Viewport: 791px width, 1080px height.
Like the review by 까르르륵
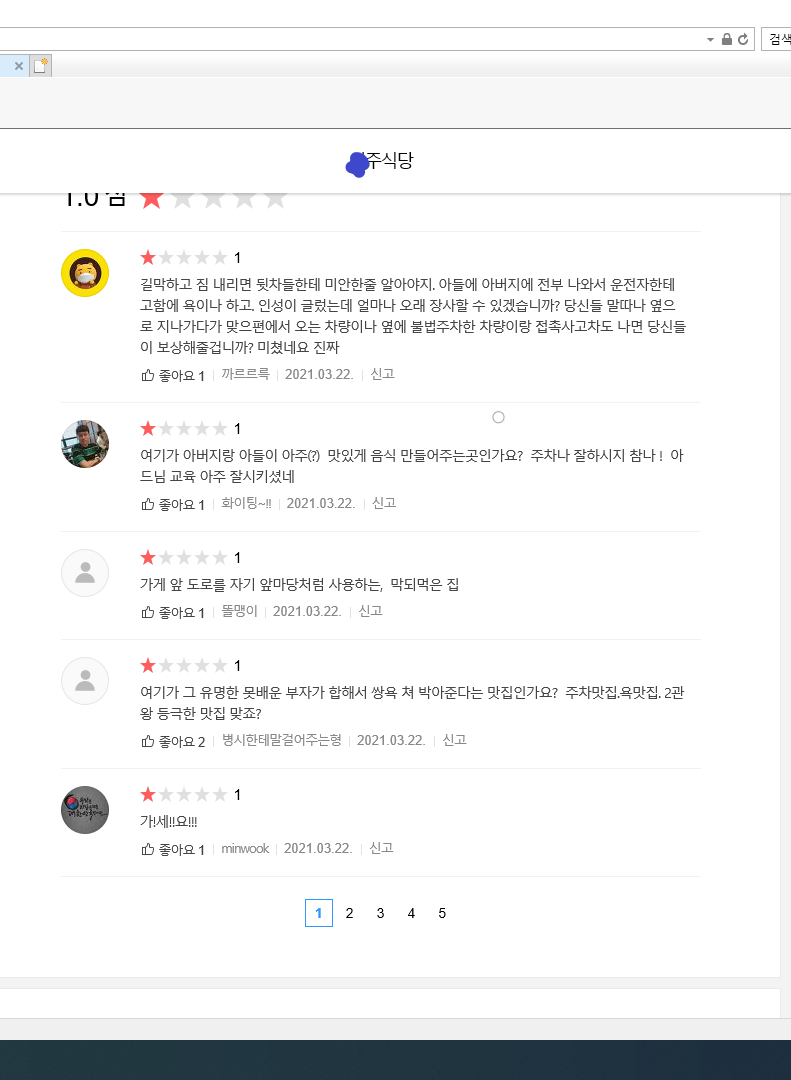pos(173,375)
